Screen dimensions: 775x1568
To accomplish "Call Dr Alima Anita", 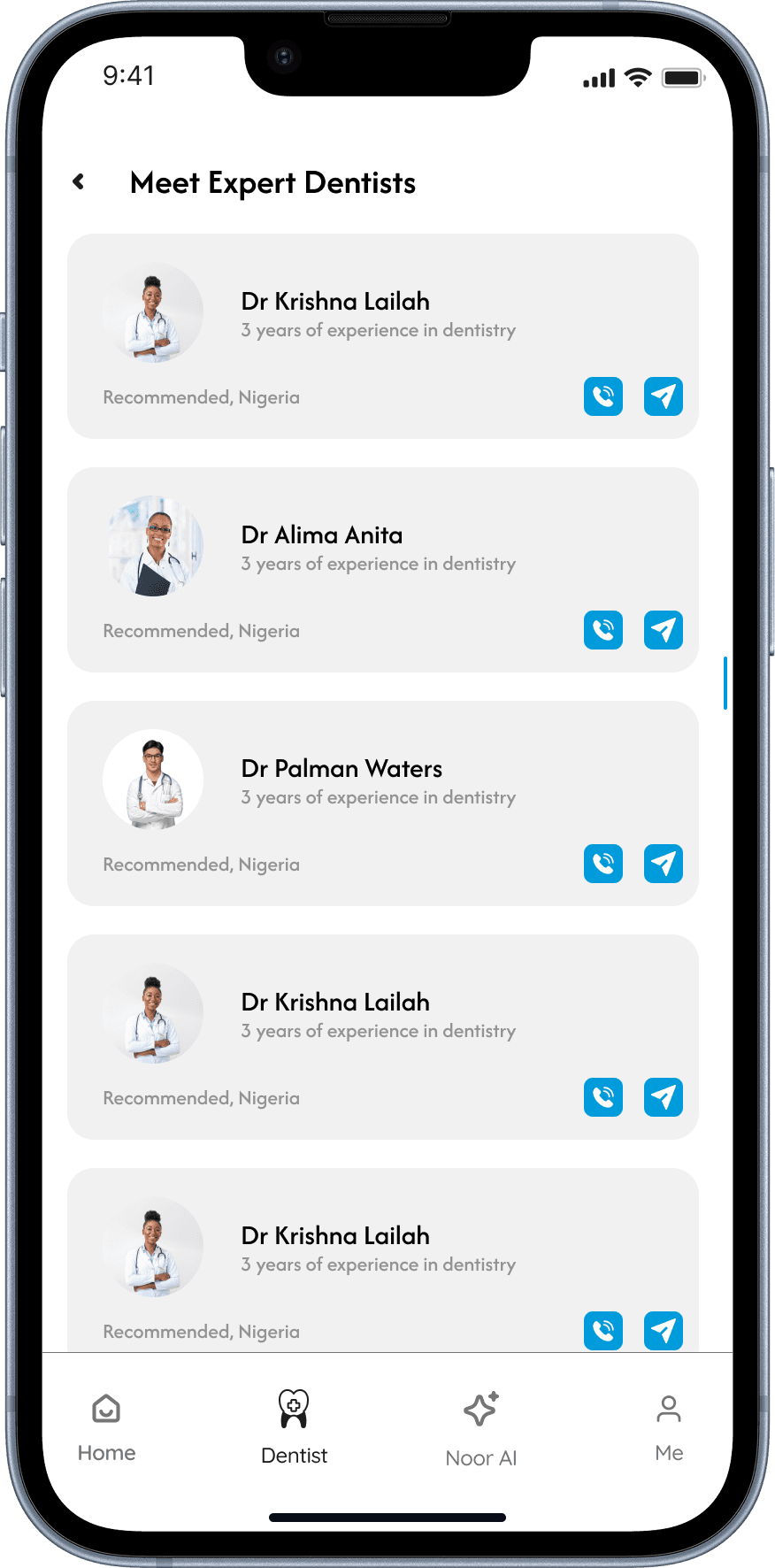I will tap(603, 630).
